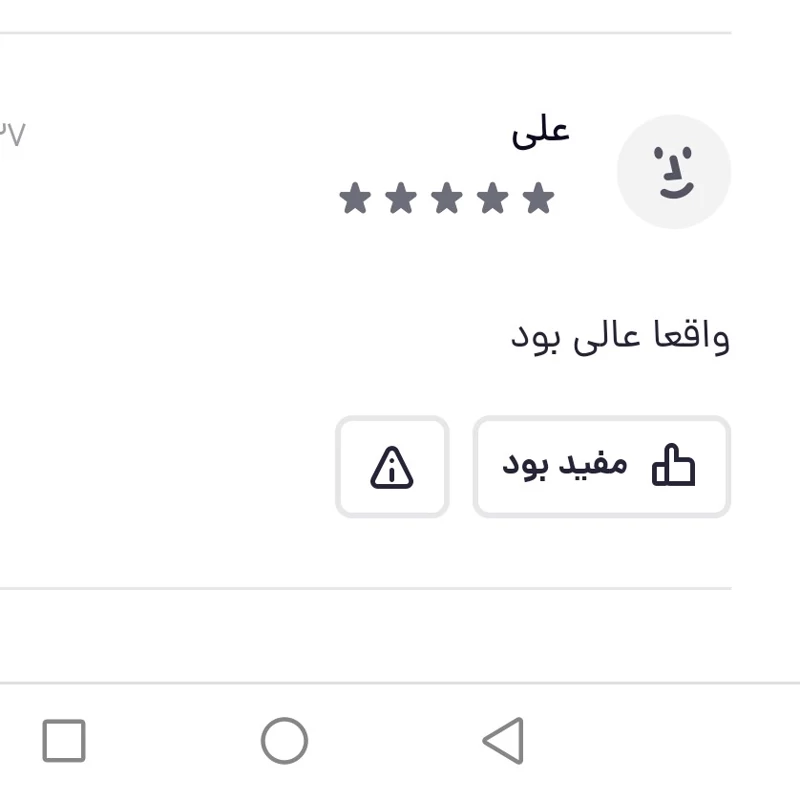Mark Ali's review as helpful (مفید بود)

[601, 467]
